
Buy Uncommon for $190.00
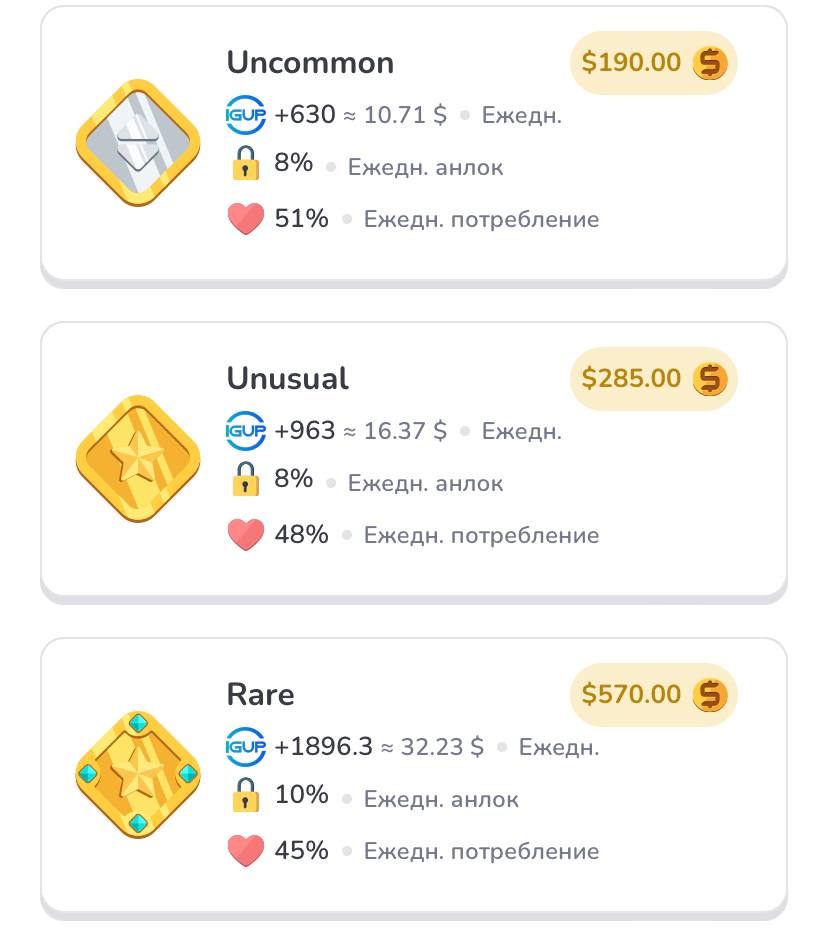[x=653, y=63]
